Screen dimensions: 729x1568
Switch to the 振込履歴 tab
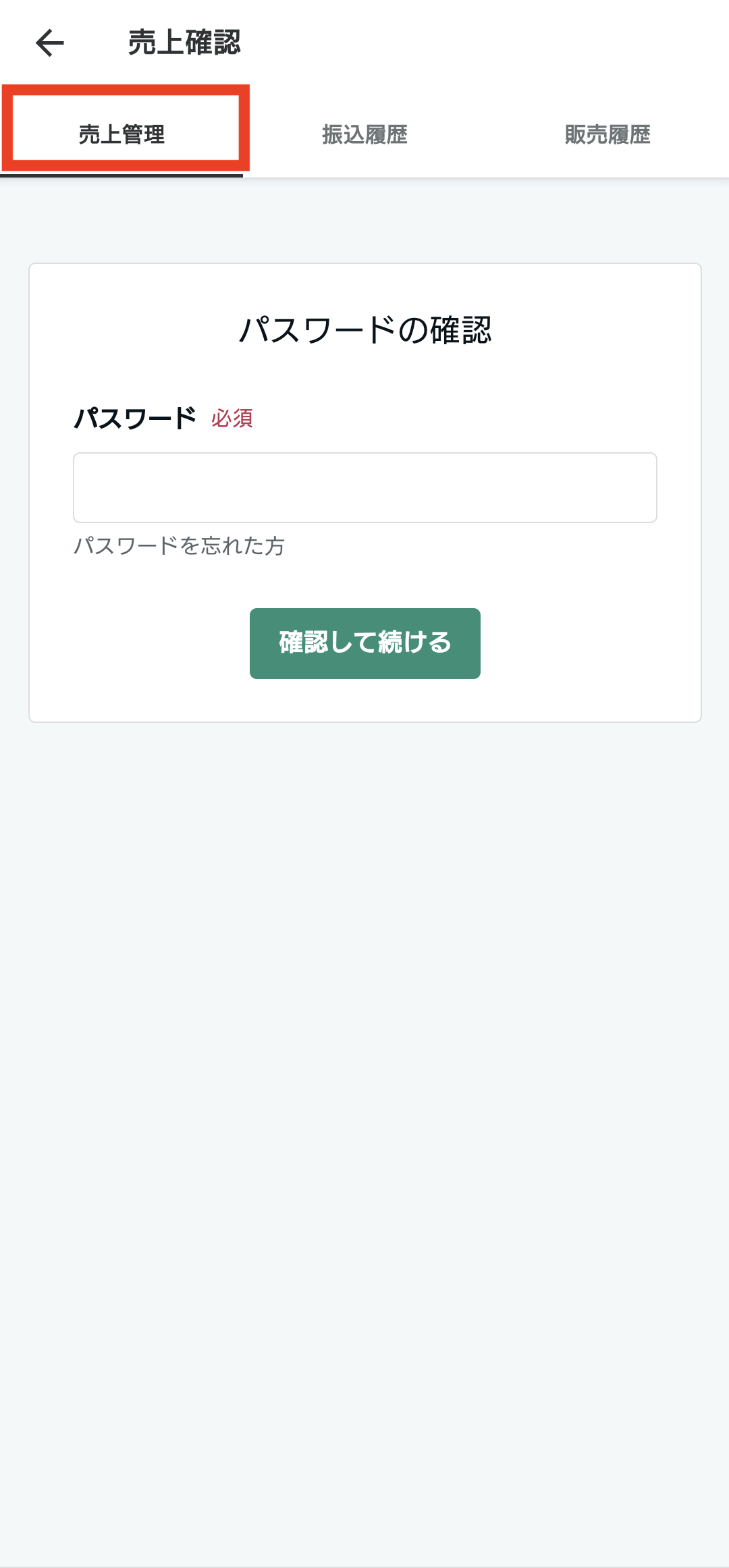point(364,134)
